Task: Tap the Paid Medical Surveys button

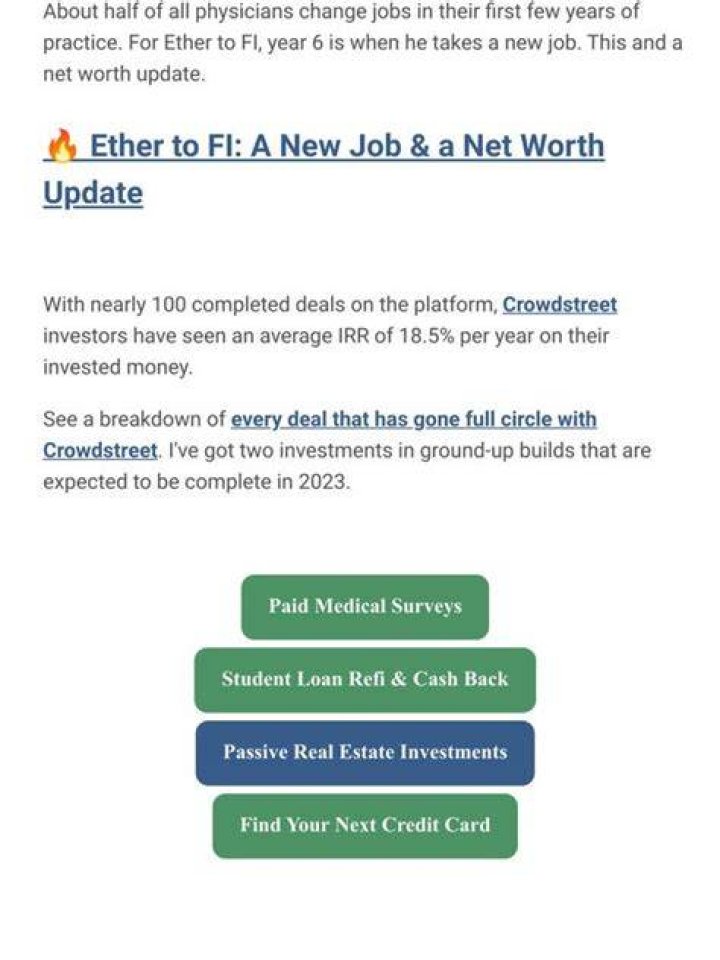Action: (365, 607)
